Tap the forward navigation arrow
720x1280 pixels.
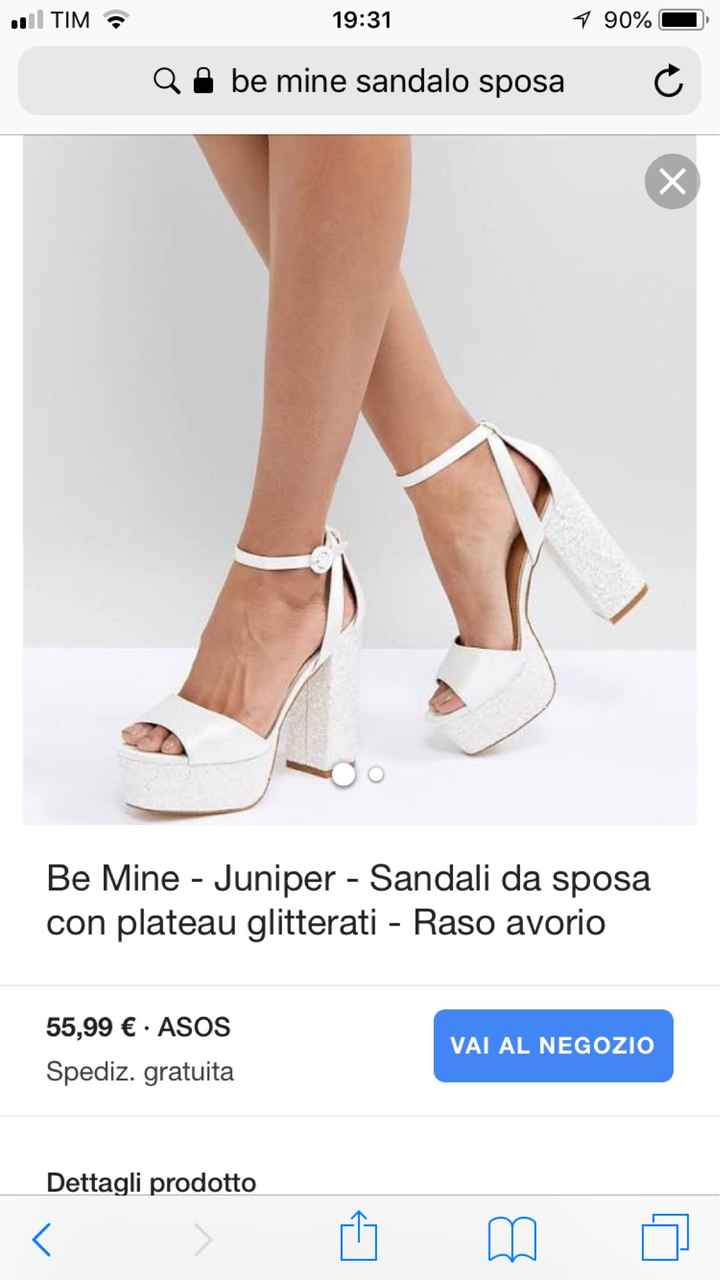click(203, 1239)
